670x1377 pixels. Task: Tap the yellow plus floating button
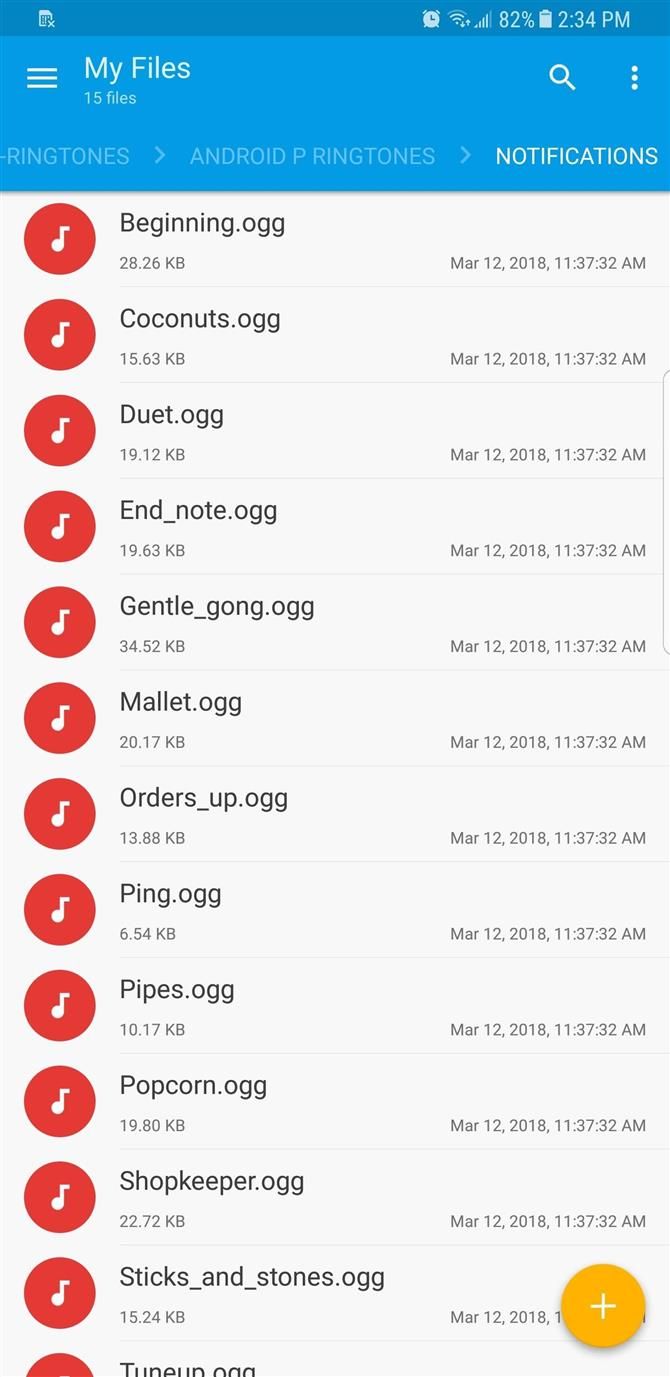pos(602,1306)
